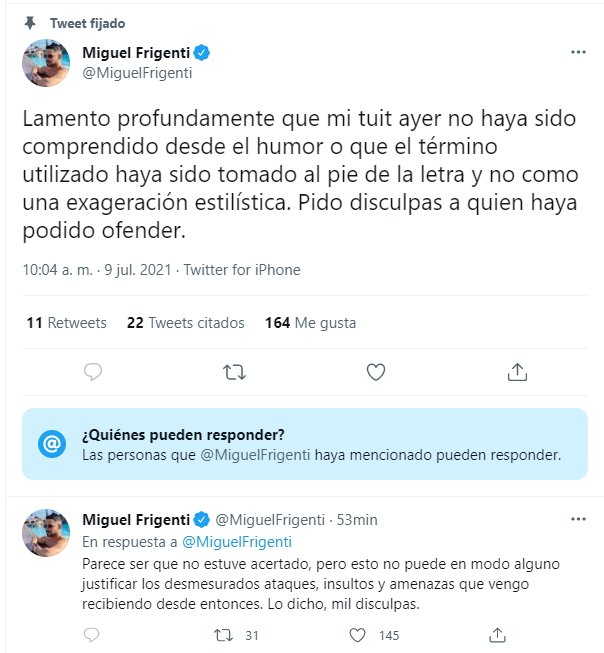Open the Twitter for iPhone source link

251,270
